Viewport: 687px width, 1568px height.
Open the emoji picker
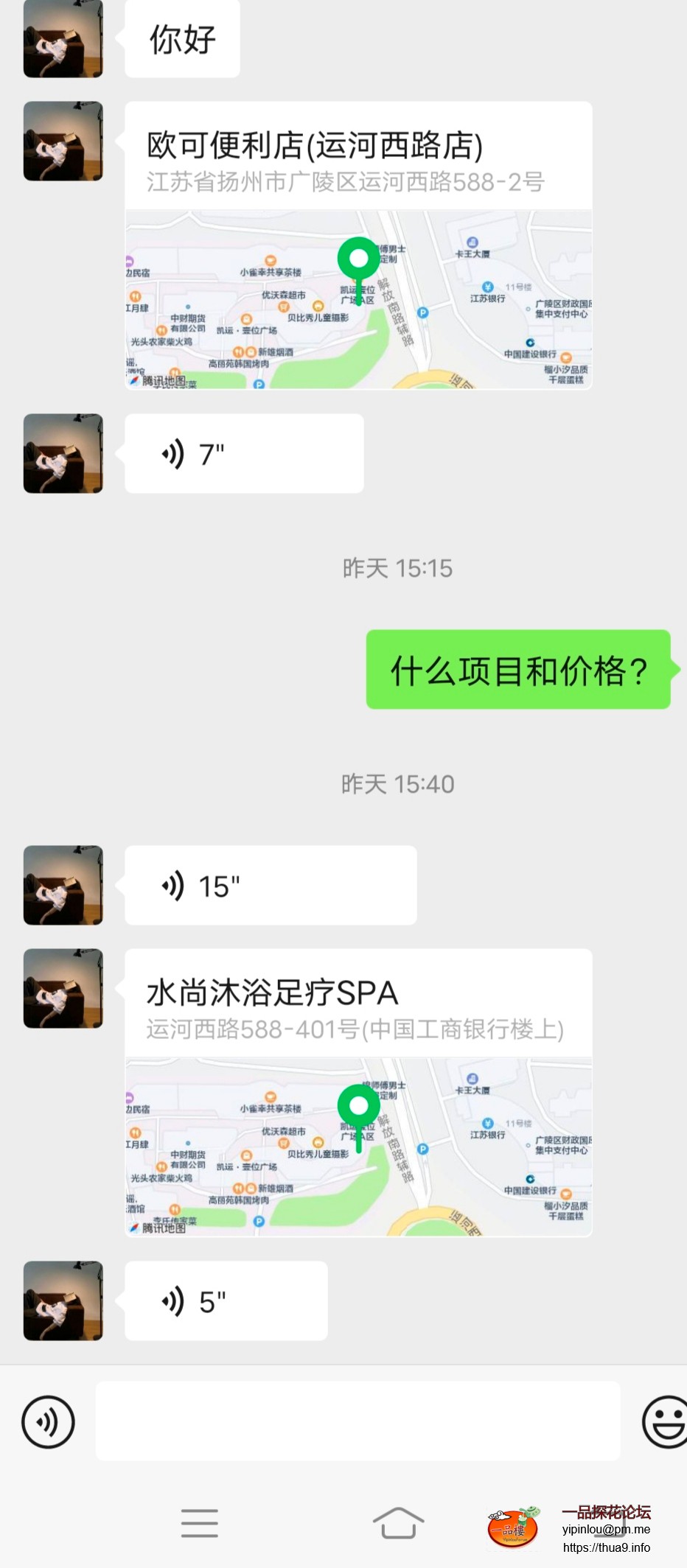(666, 1421)
